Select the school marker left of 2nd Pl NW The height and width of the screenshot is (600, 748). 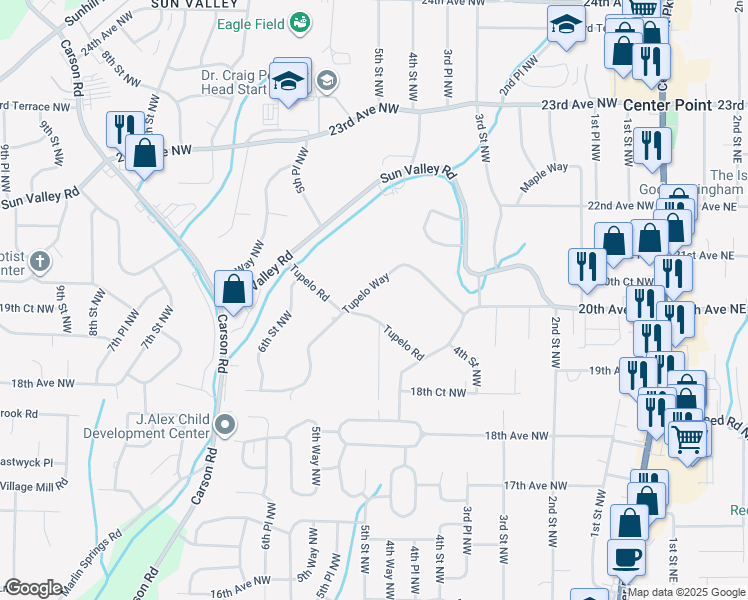pyautogui.click(x=566, y=25)
